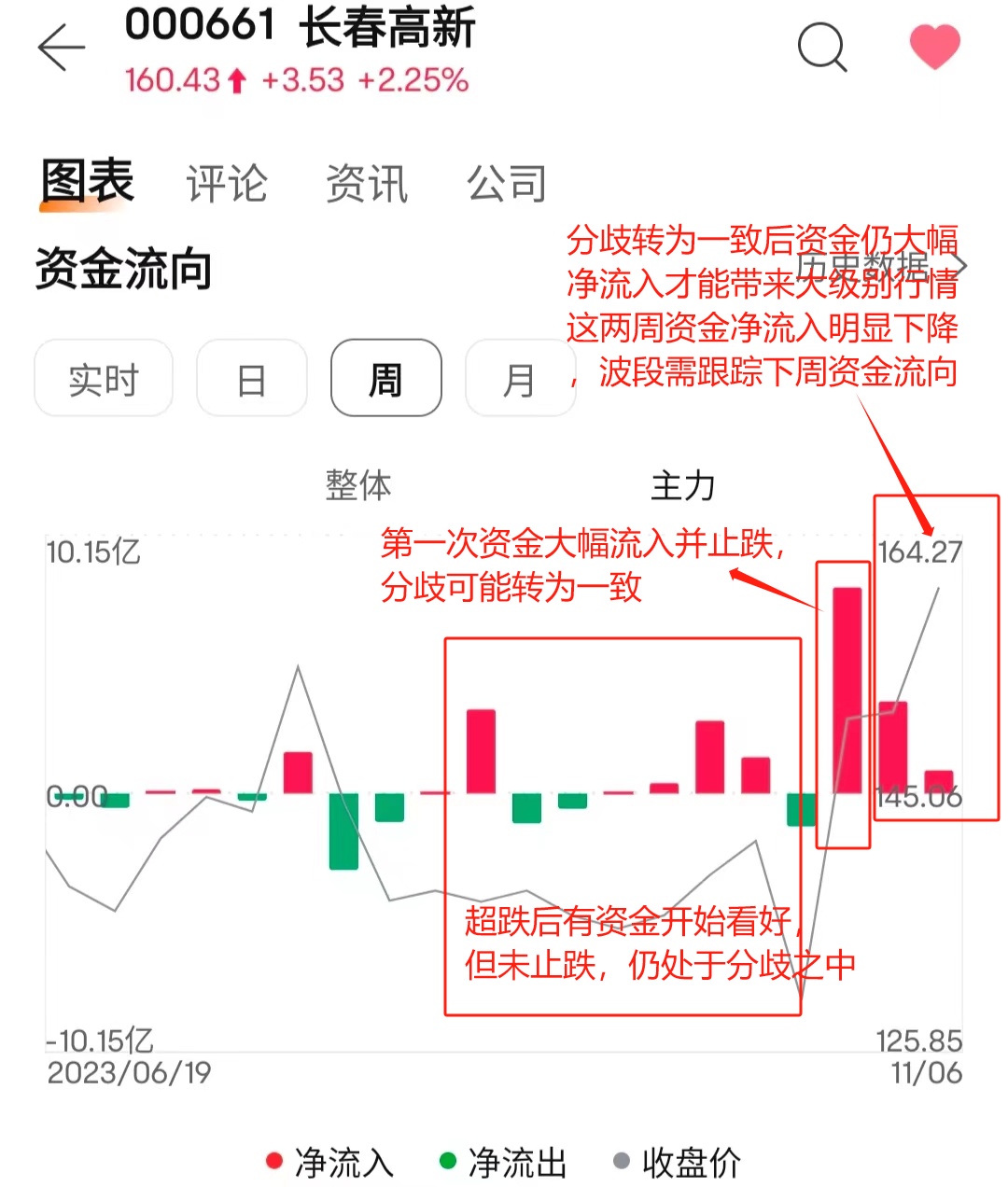The width and height of the screenshot is (1008, 1187).
Task: Select the 图表 tab
Action: (87, 181)
